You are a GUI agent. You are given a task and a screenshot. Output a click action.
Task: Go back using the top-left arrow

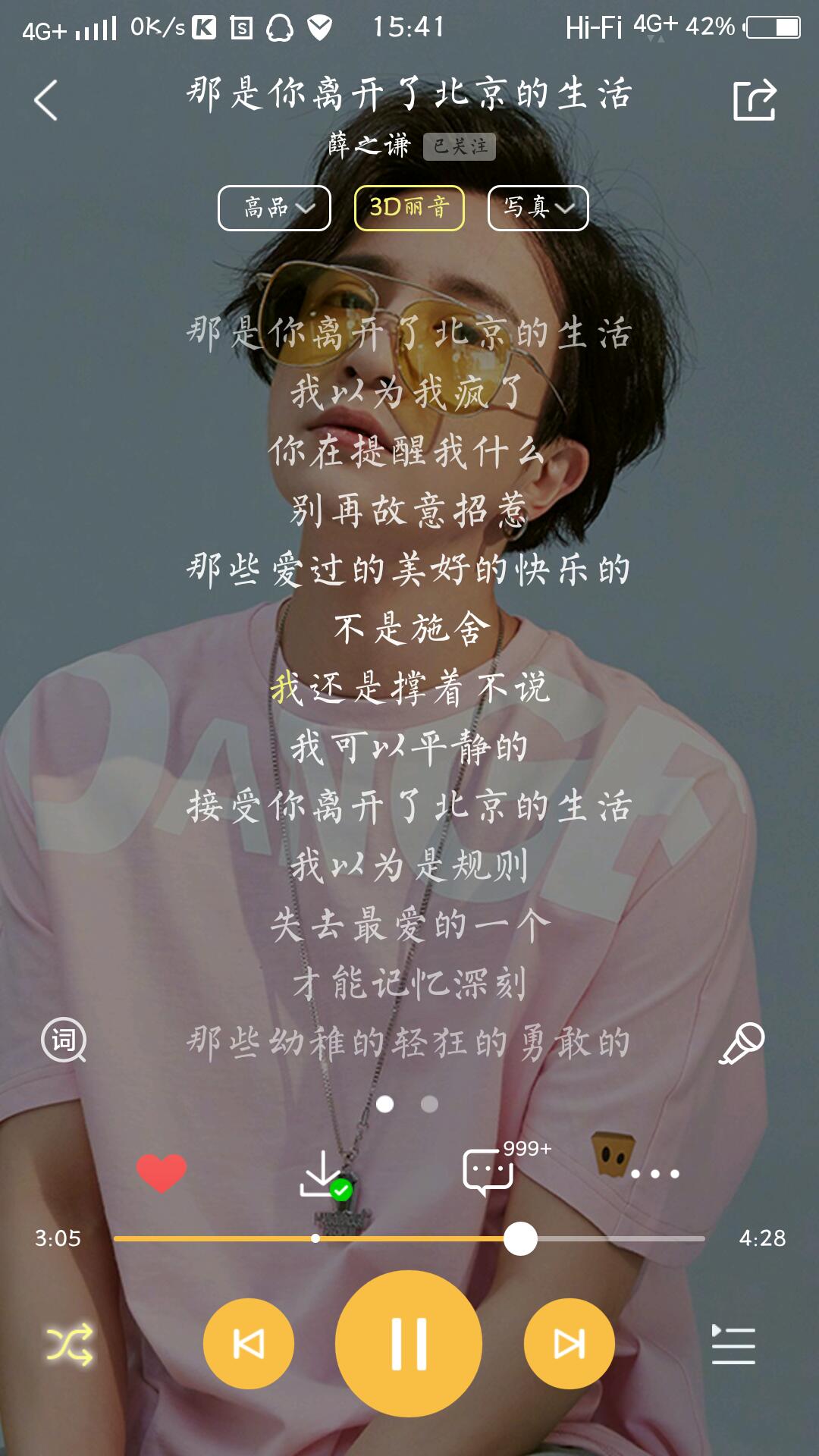(45, 100)
